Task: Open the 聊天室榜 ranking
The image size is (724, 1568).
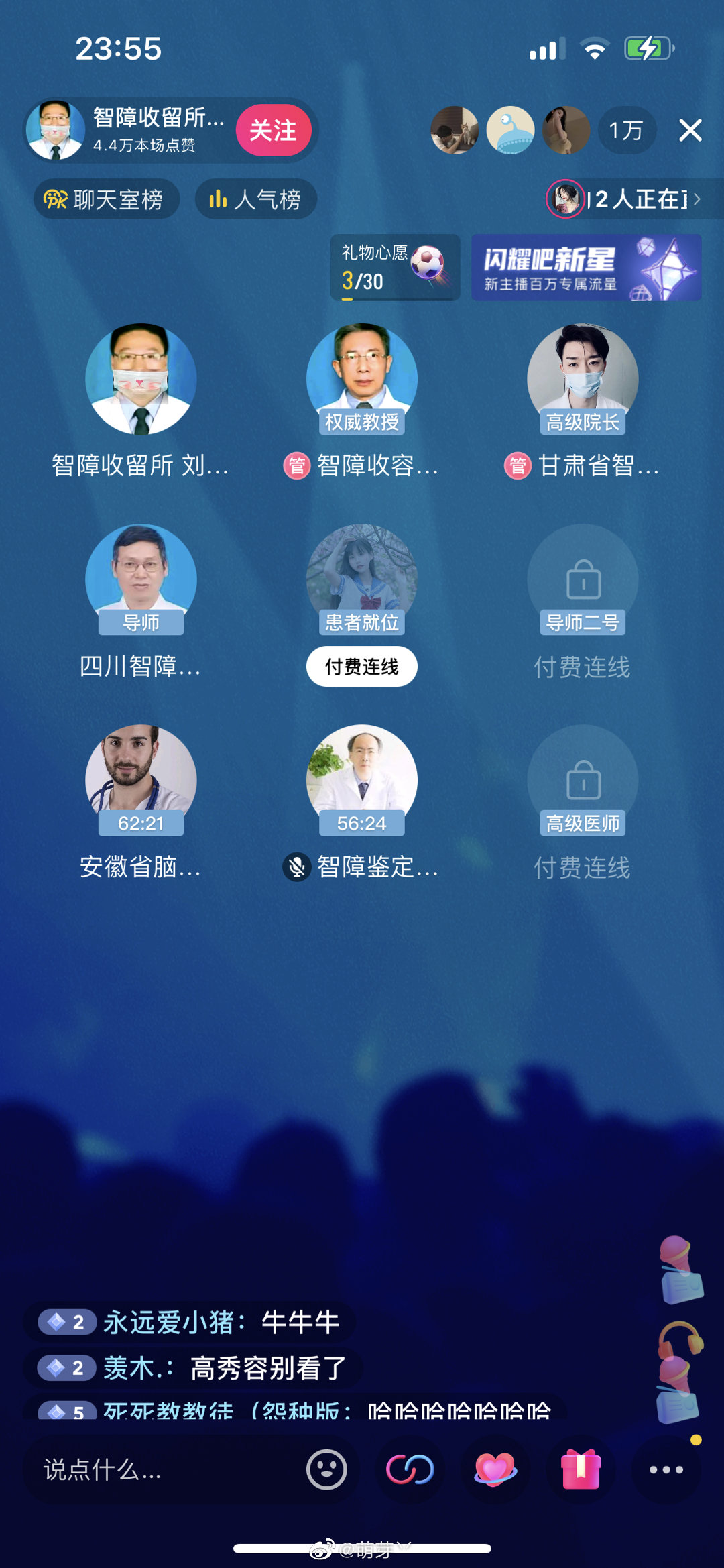Action: coord(106,199)
